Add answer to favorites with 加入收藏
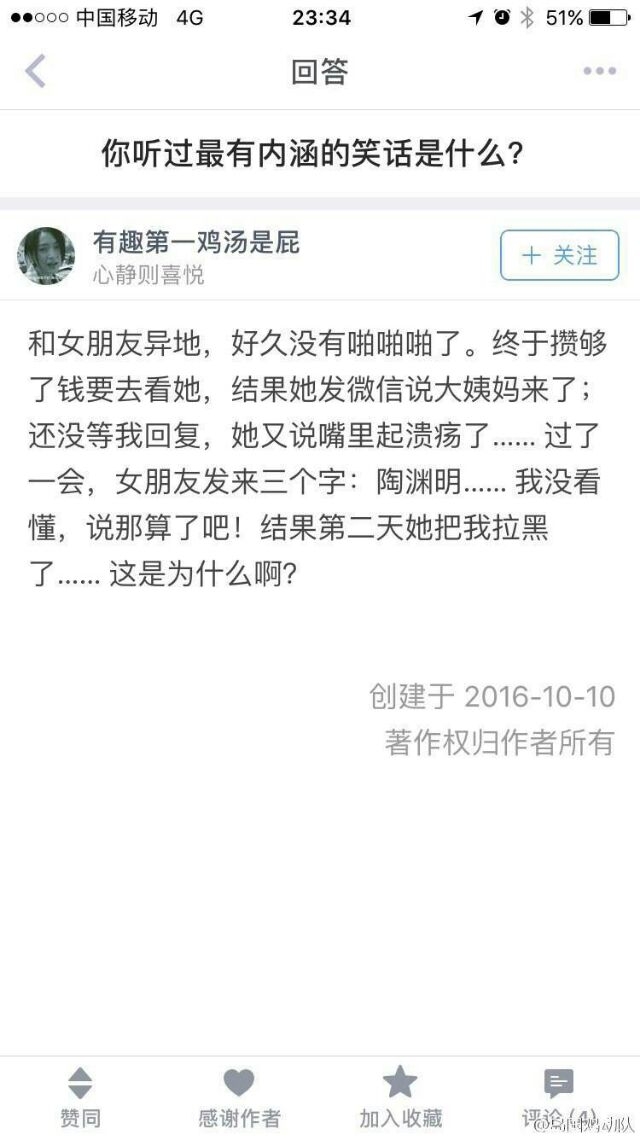Screen dimensions: 640x1138 pos(400,1097)
